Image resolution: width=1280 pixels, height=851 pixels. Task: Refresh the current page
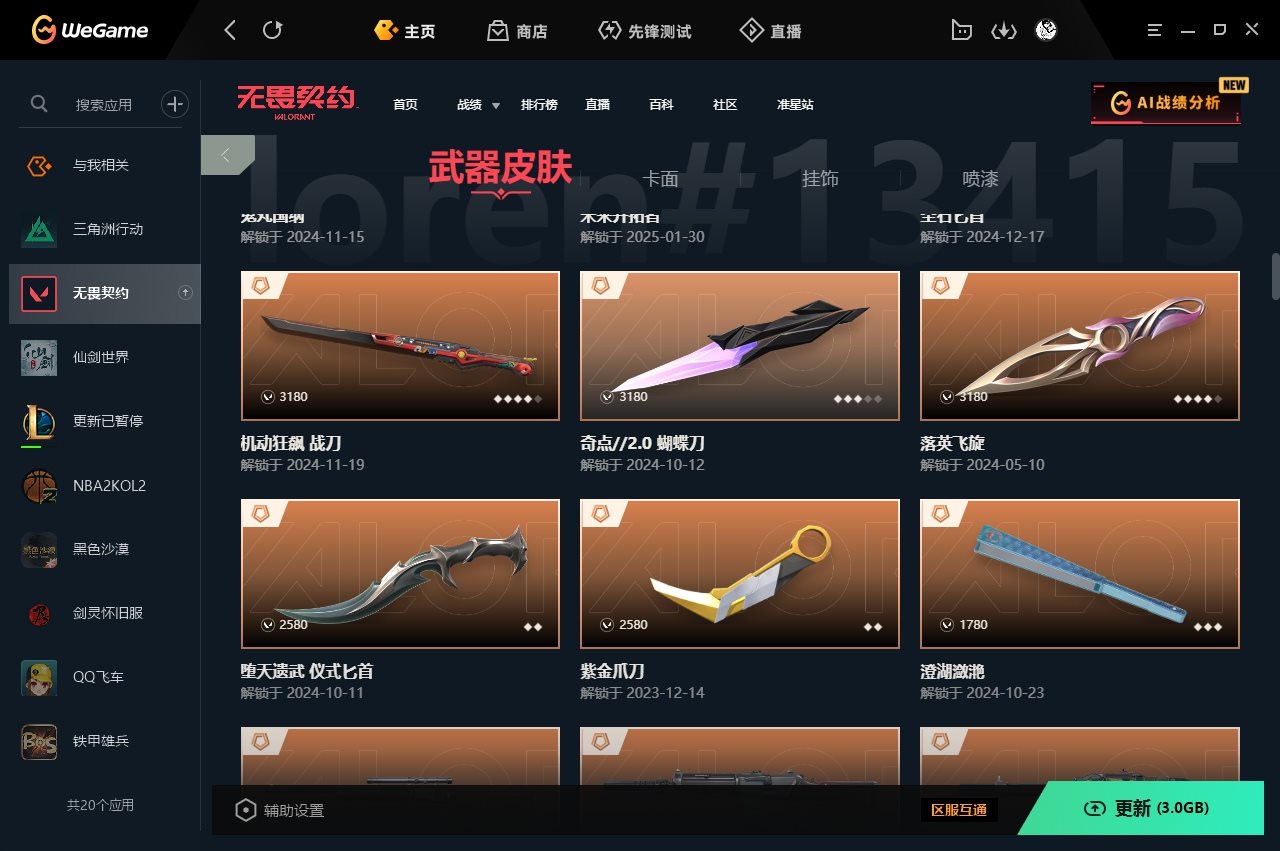tap(272, 31)
